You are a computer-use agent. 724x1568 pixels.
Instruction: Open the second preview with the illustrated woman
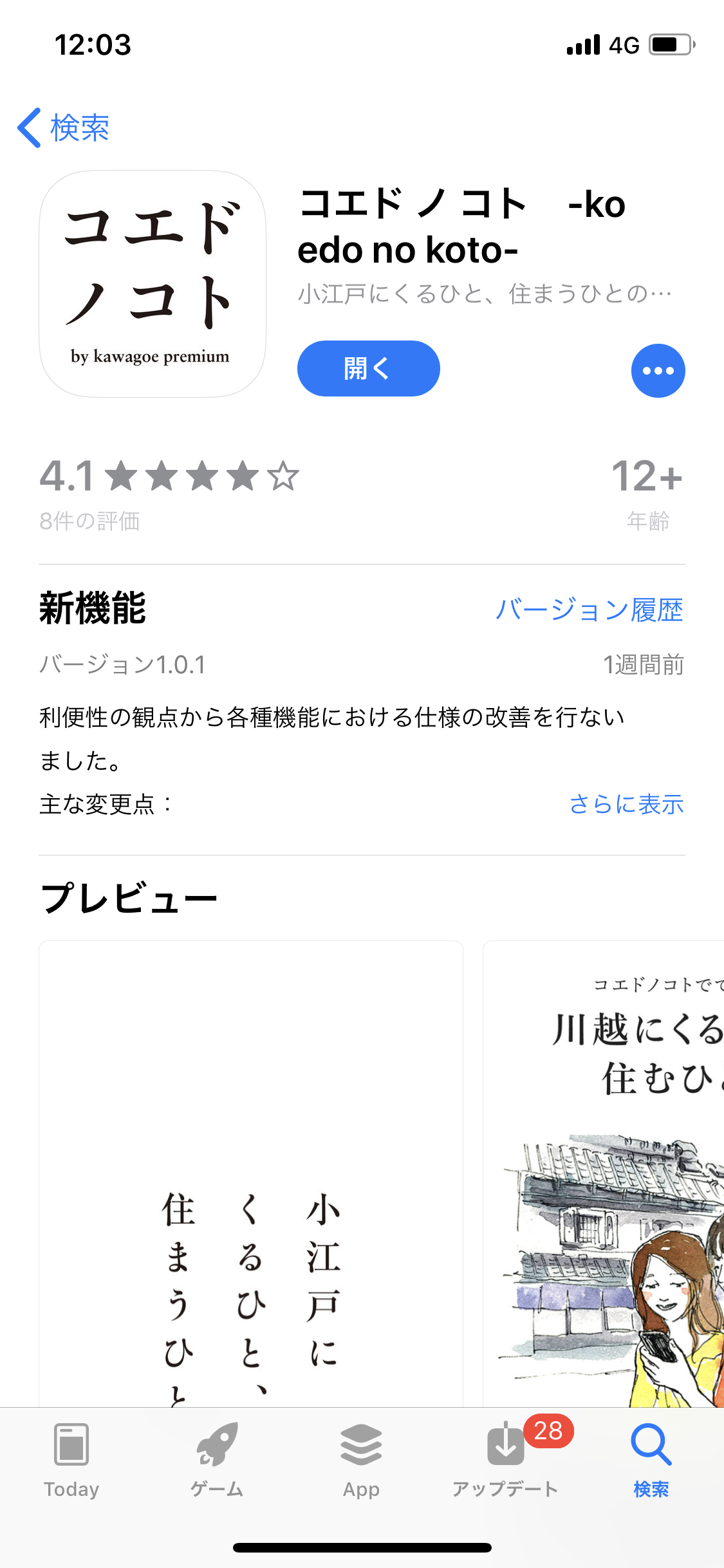(x=604, y=1173)
